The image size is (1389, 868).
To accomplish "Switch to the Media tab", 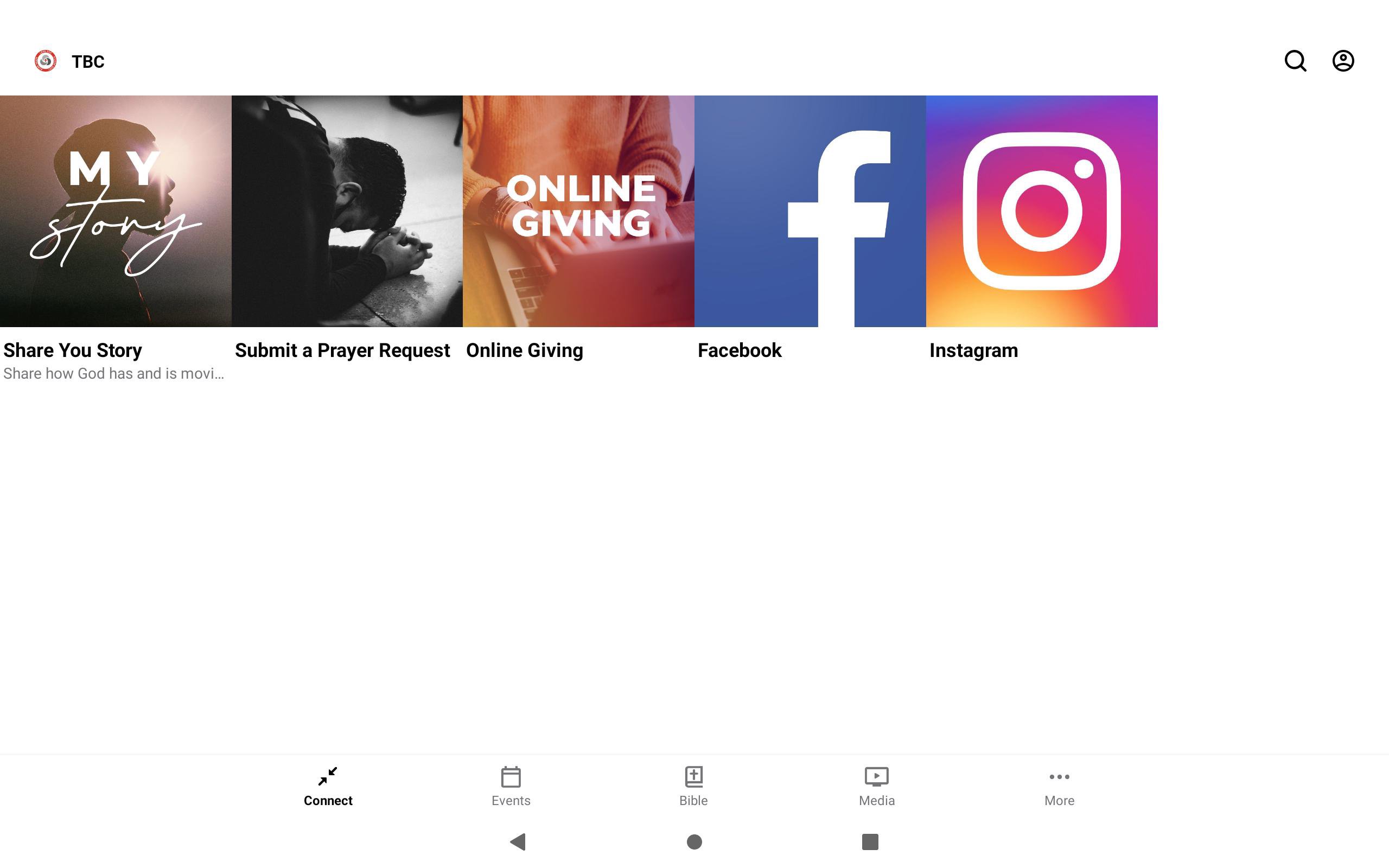I will tap(876, 786).
